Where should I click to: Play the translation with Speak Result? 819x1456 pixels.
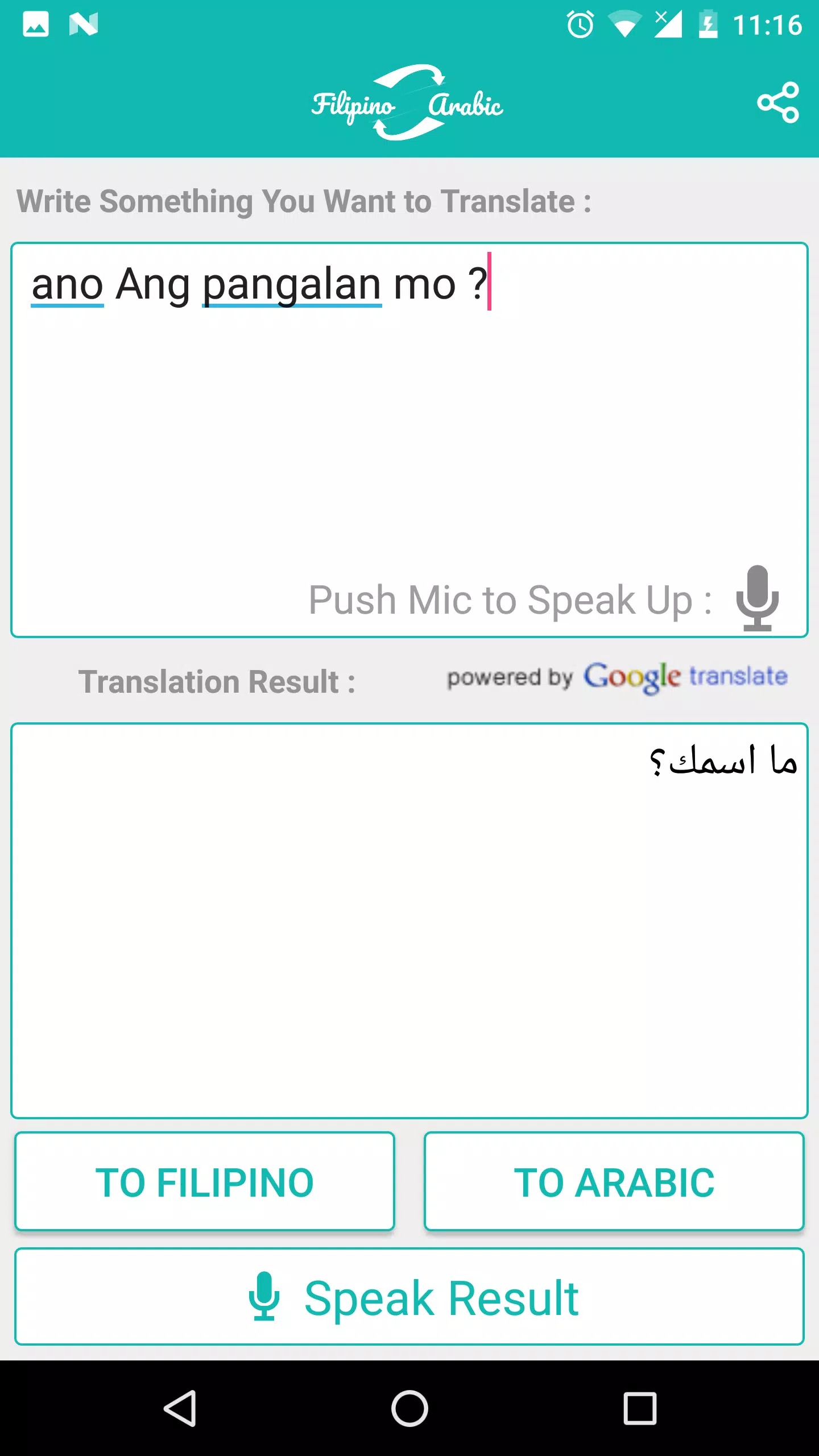click(x=409, y=1297)
